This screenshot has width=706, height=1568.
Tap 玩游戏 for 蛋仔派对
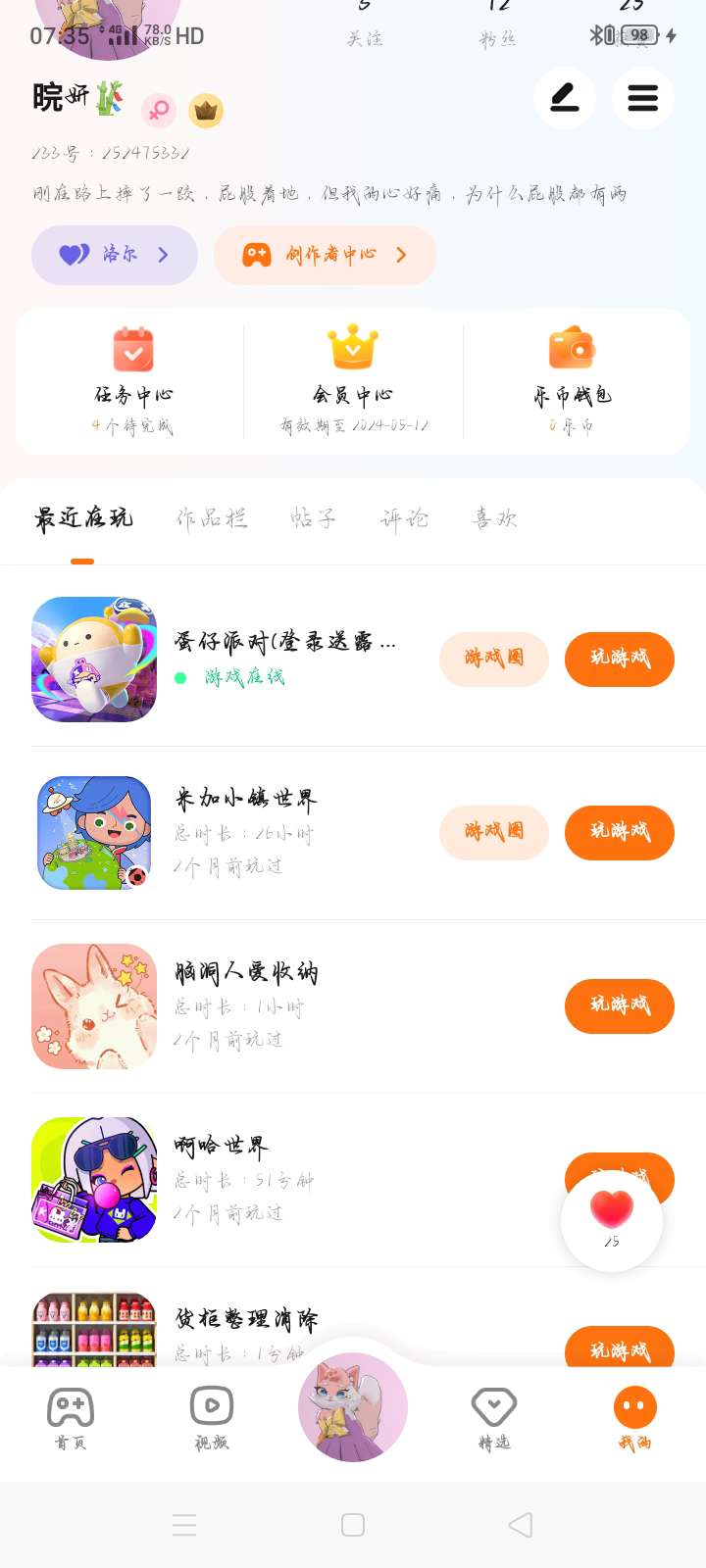click(619, 659)
